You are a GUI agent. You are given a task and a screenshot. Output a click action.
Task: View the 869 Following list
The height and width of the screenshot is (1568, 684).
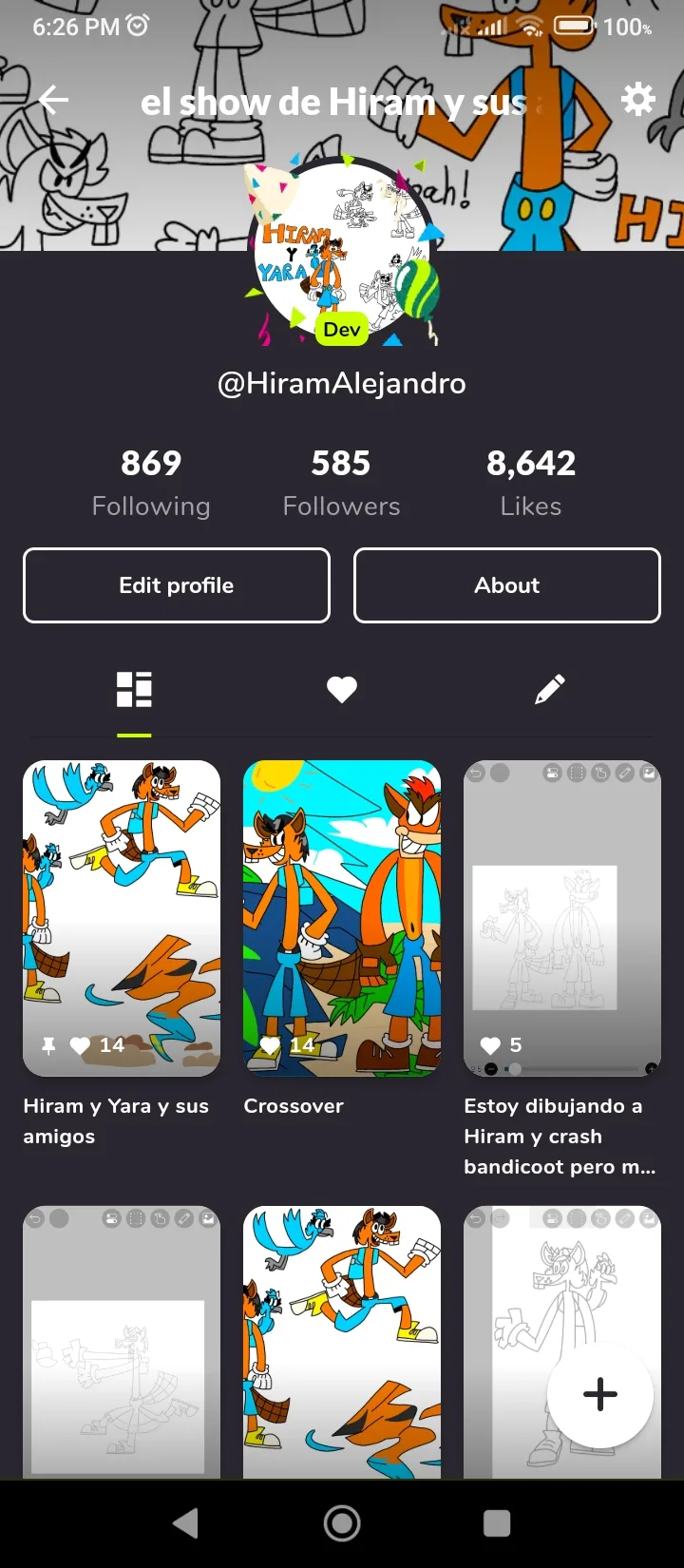coord(151,483)
